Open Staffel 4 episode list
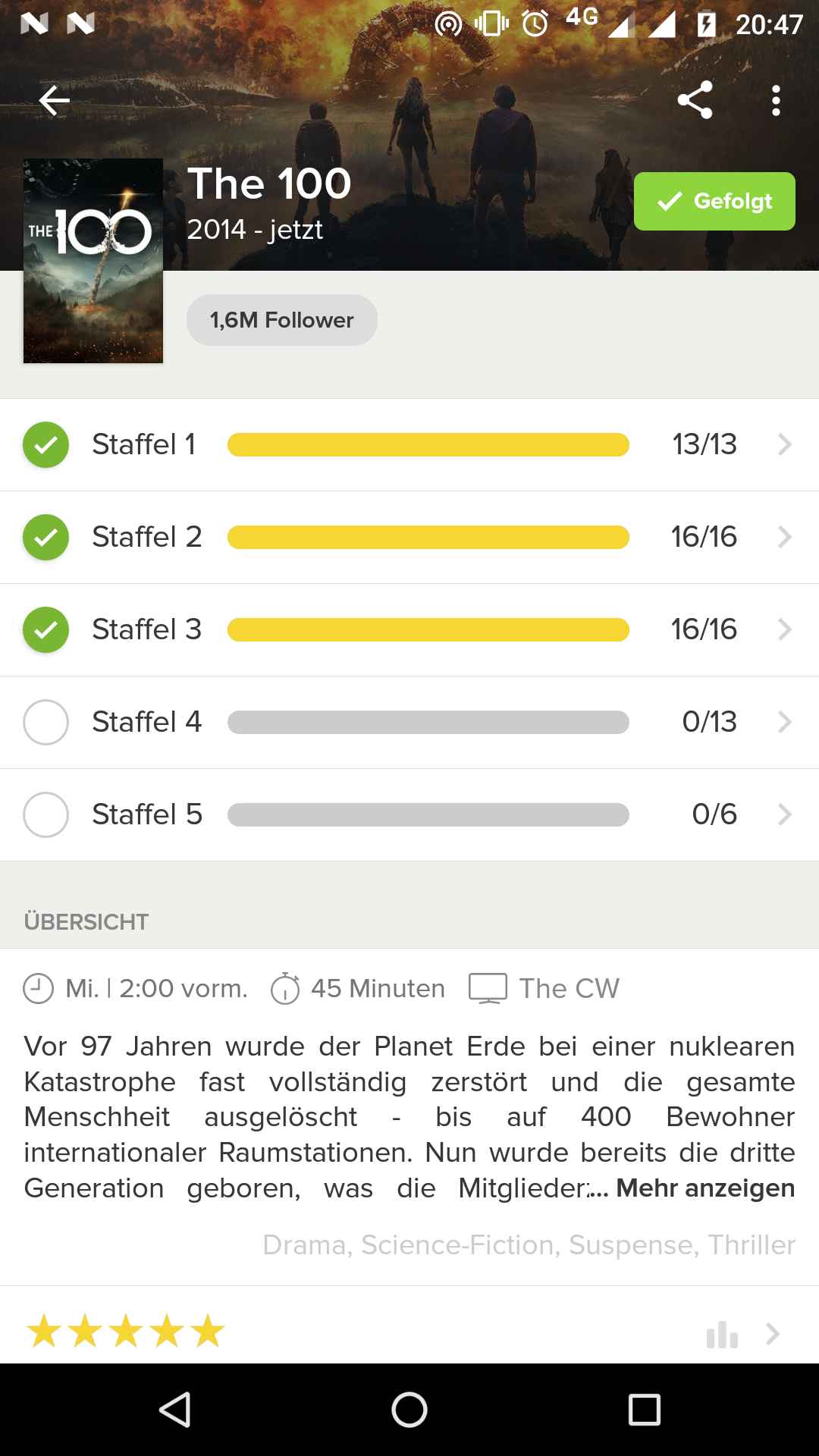 coord(409,722)
